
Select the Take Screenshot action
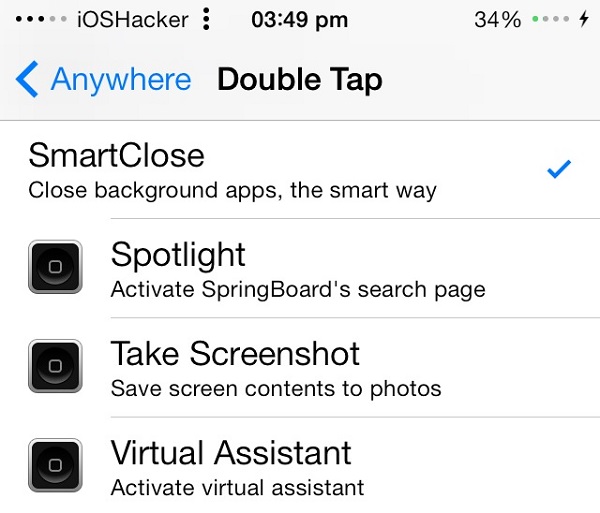(x=275, y=368)
